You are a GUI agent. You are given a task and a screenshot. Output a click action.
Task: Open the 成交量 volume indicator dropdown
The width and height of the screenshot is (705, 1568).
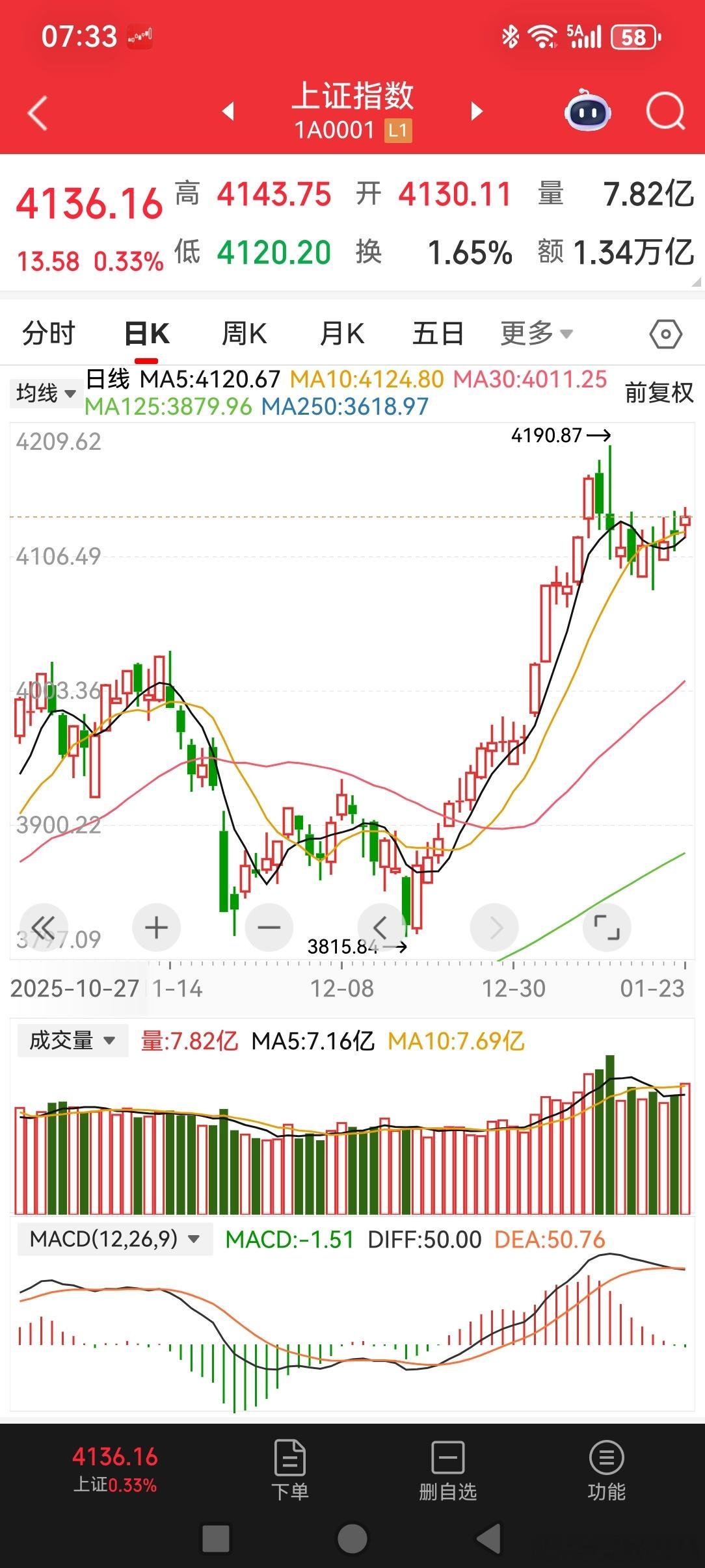70,1040
